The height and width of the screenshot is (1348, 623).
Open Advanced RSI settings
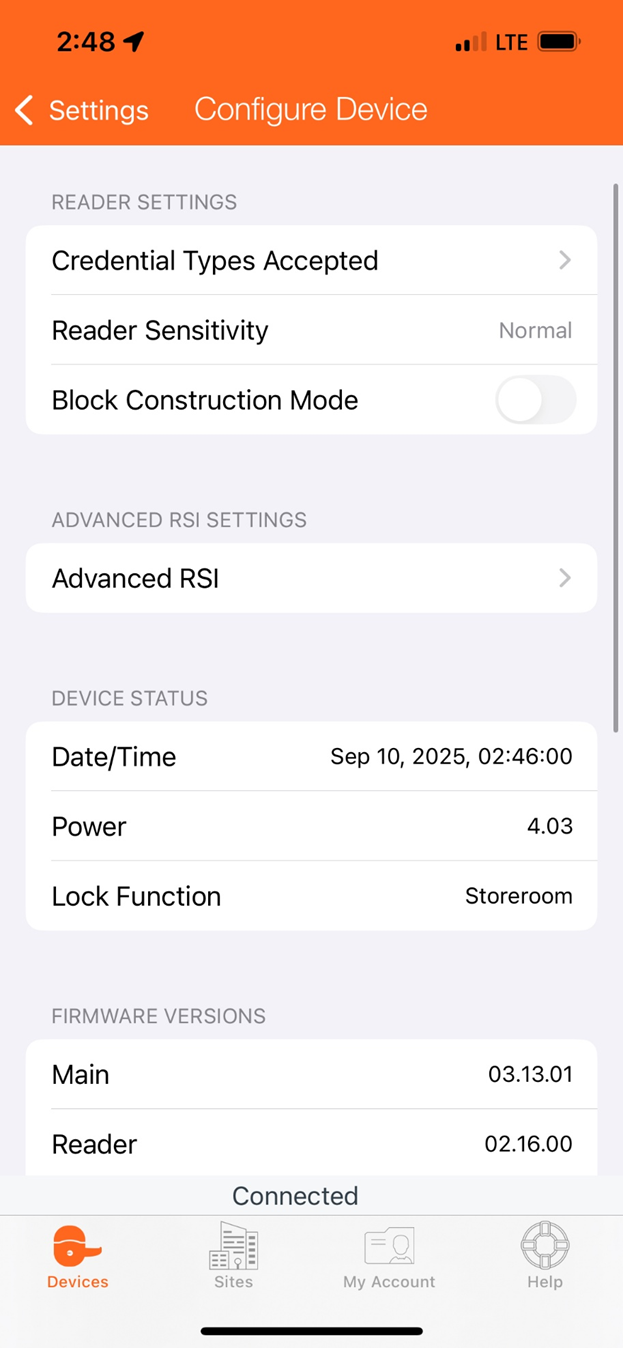[311, 579]
